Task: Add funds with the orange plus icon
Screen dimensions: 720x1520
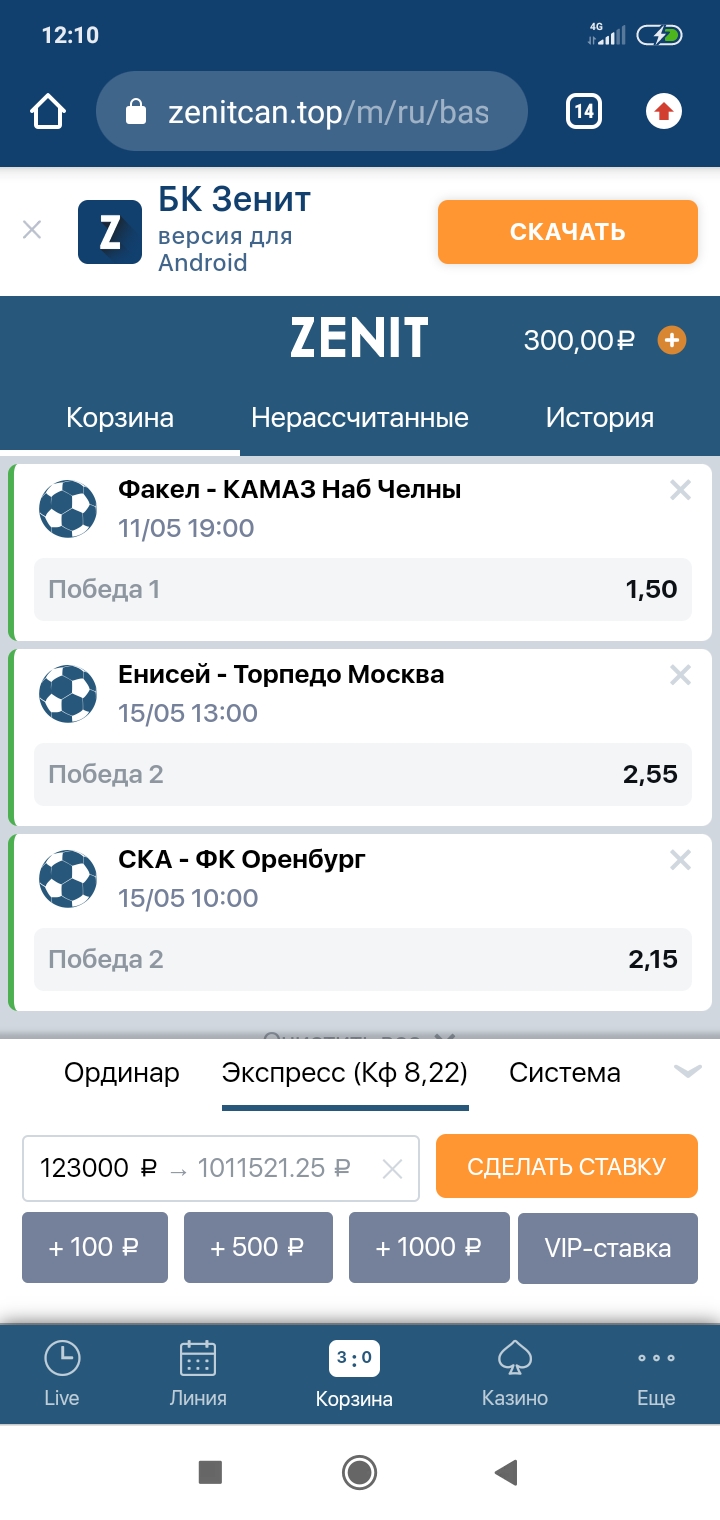Action: 671,340
